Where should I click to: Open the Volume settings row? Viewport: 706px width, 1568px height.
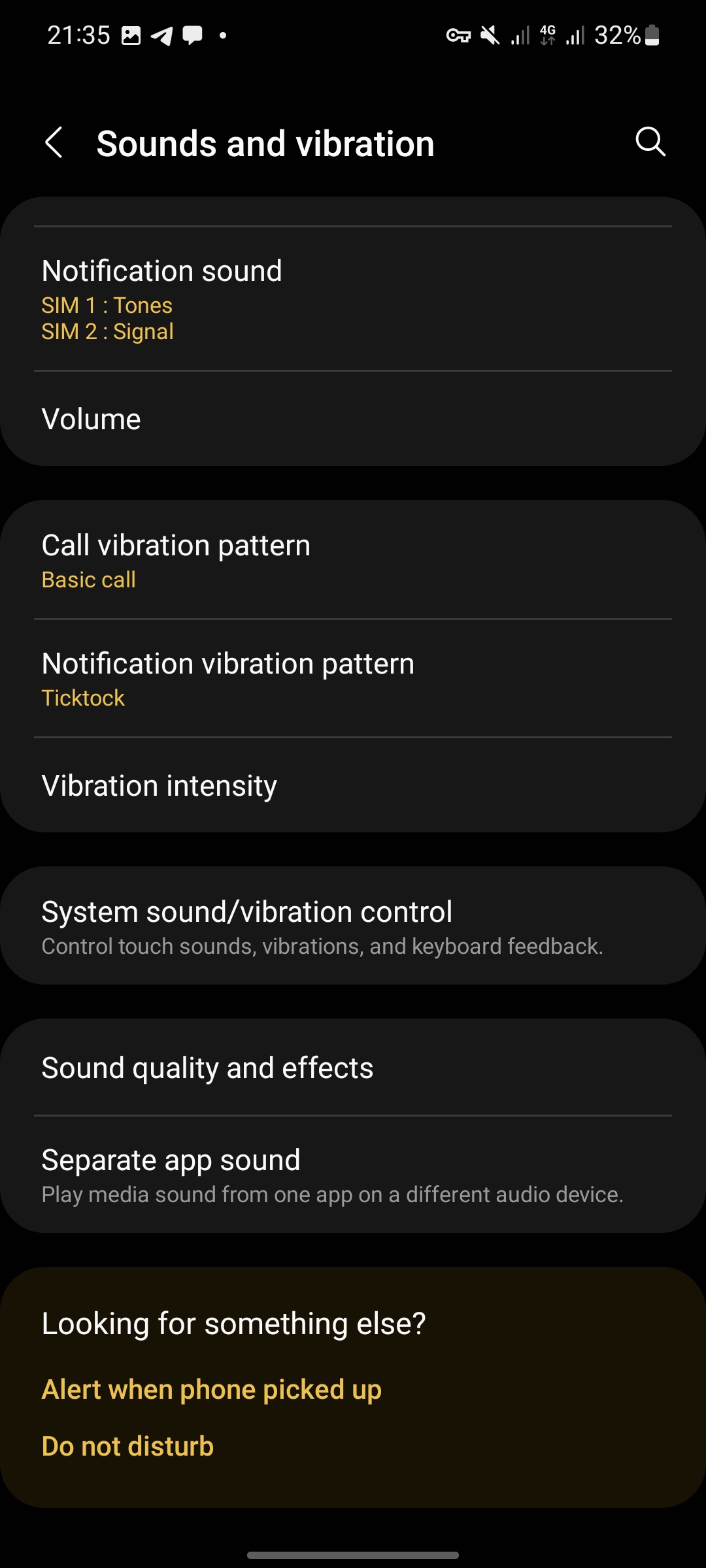click(353, 419)
